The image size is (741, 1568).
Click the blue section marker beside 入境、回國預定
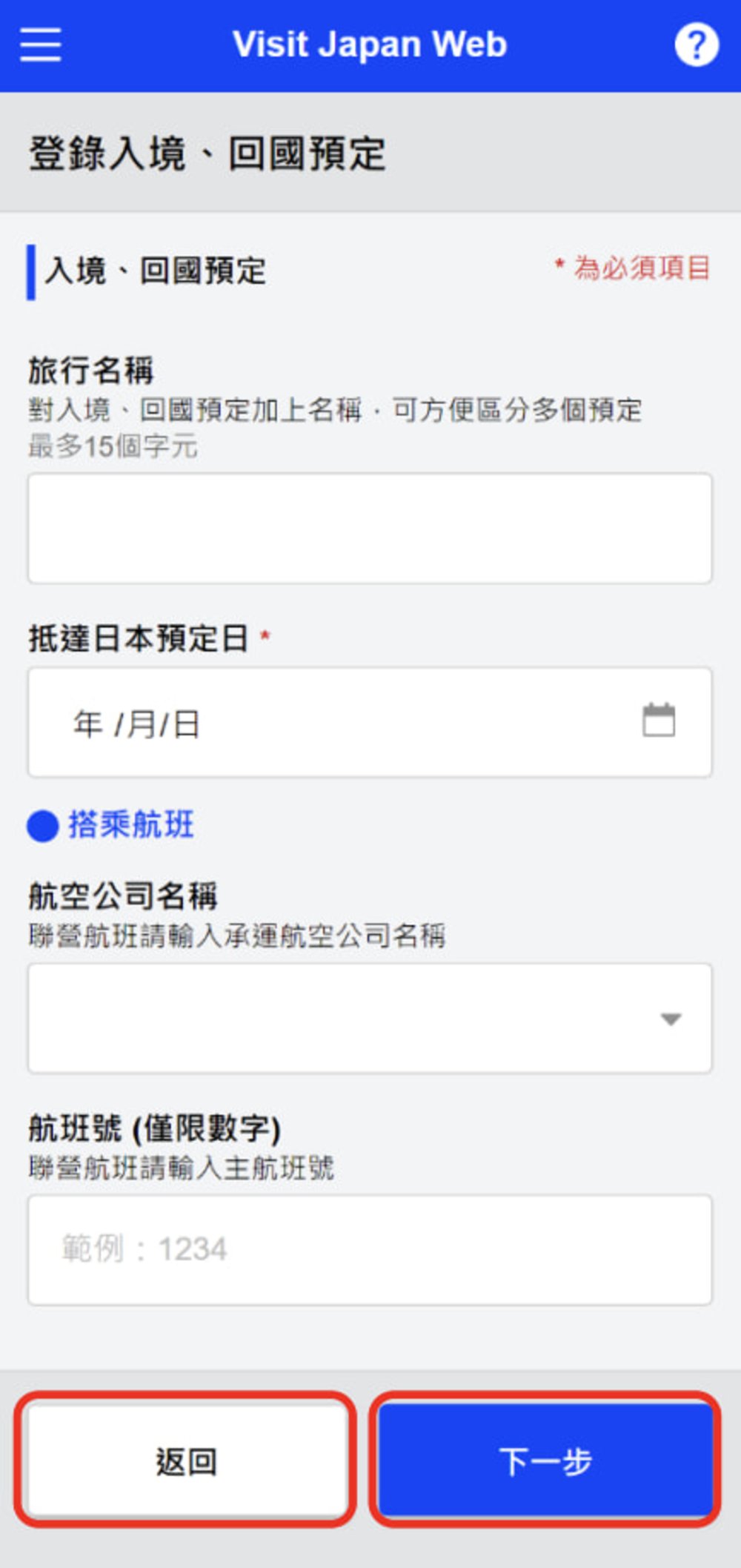(30, 271)
